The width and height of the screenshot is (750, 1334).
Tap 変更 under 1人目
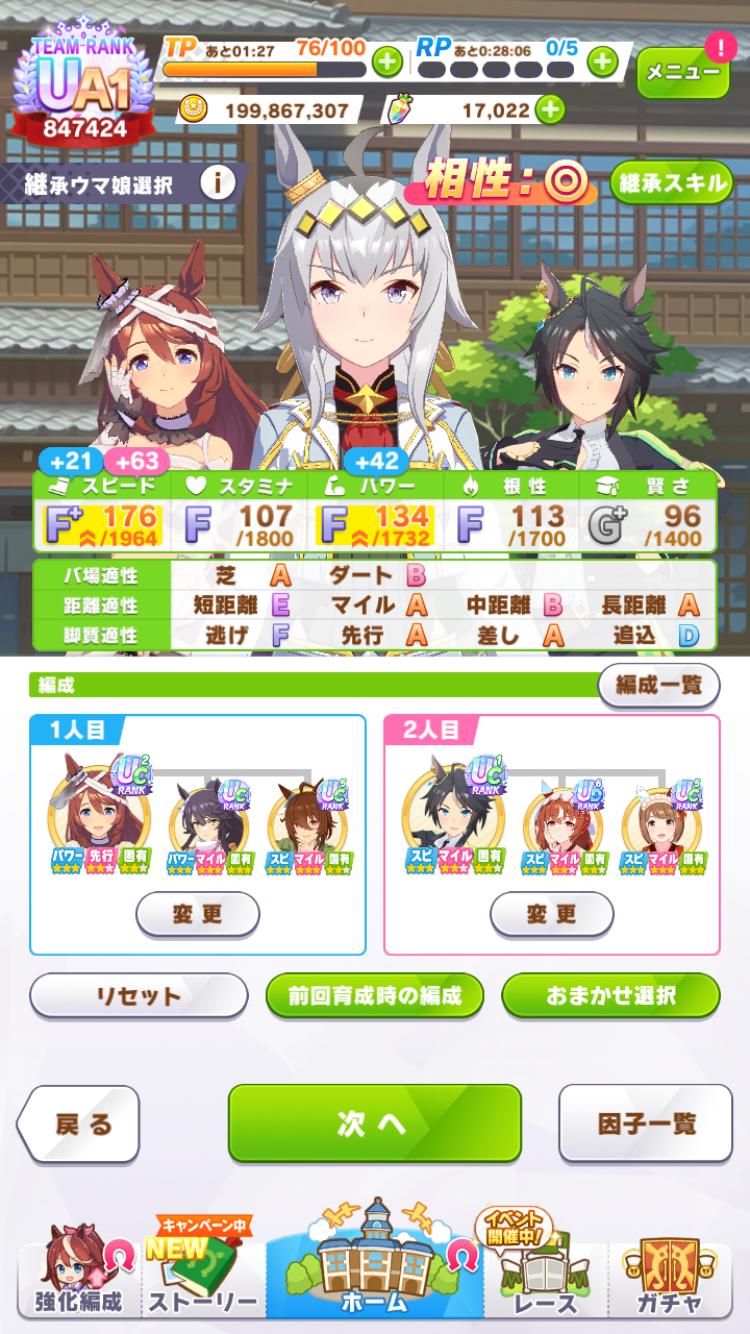coord(197,913)
